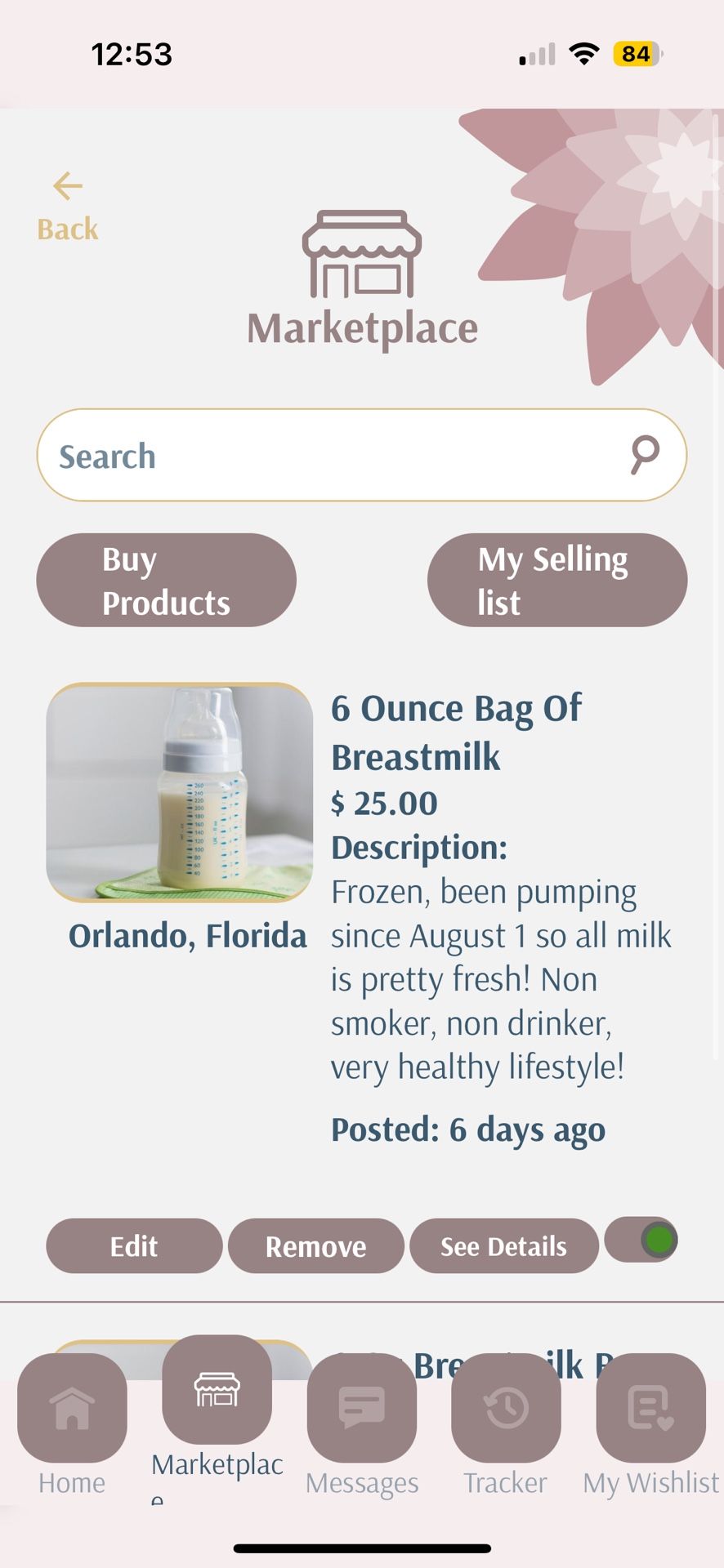The height and width of the screenshot is (1568, 724).
Task: See details of the Breastmilk listing
Action: coord(503,1246)
